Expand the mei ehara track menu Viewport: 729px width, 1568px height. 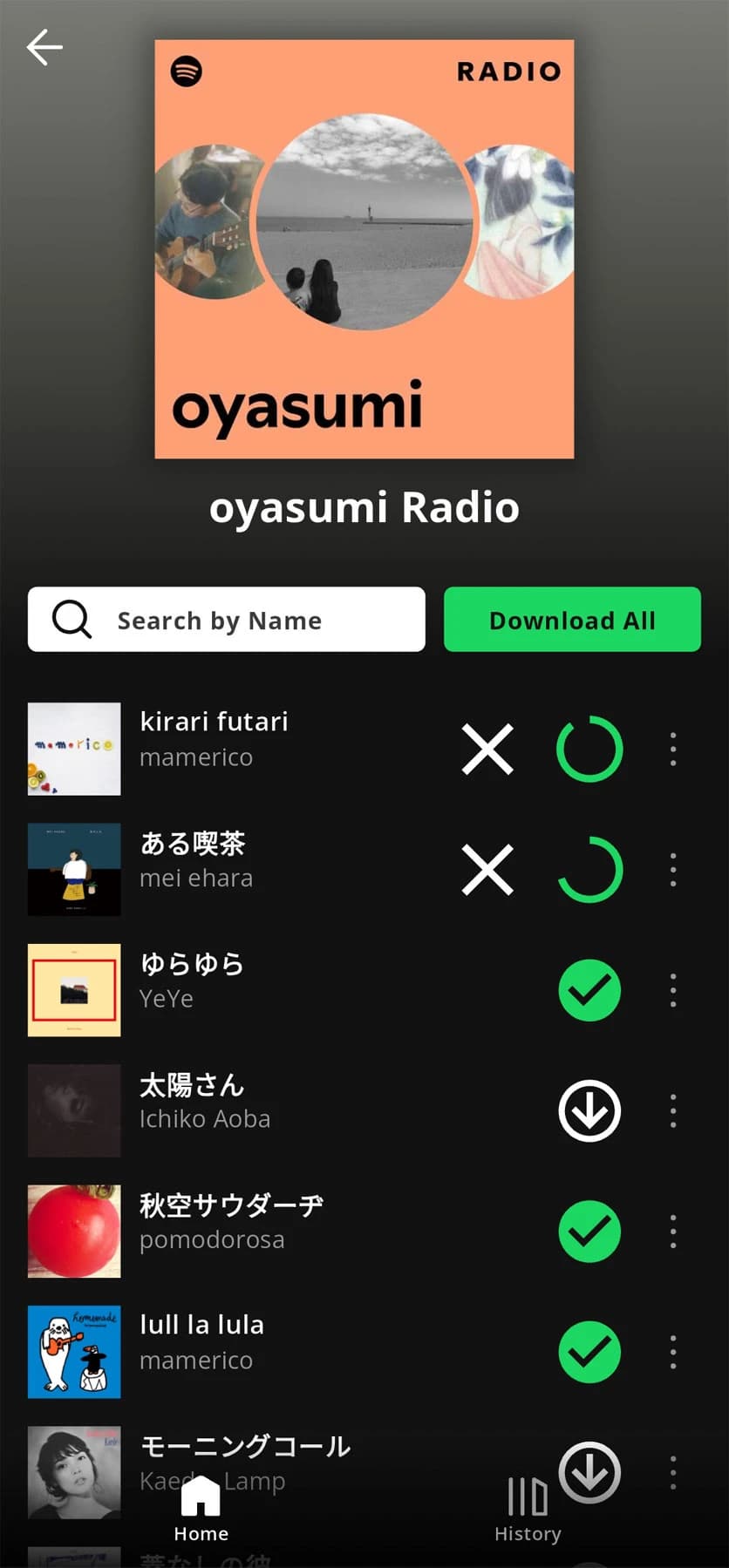tap(672, 869)
